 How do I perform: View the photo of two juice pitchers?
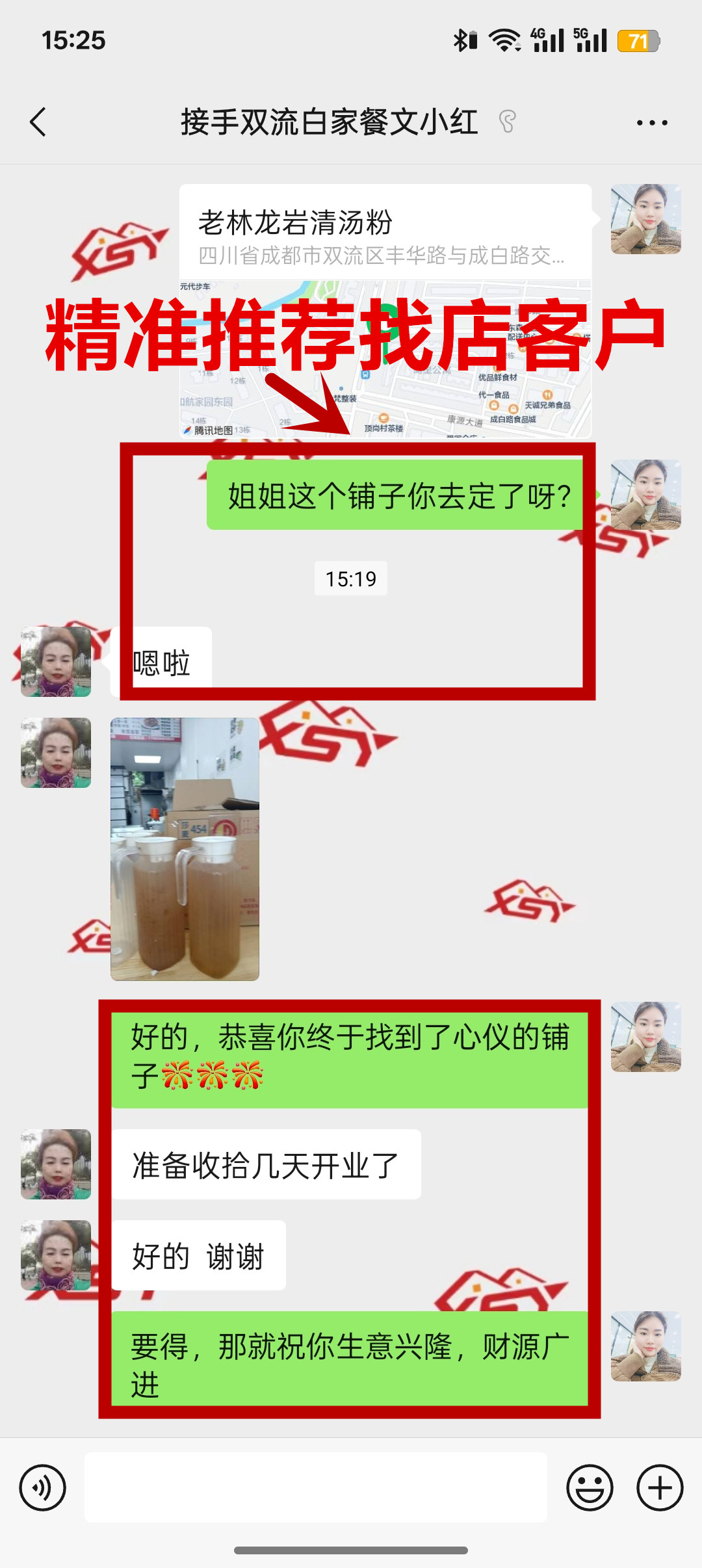[x=185, y=849]
